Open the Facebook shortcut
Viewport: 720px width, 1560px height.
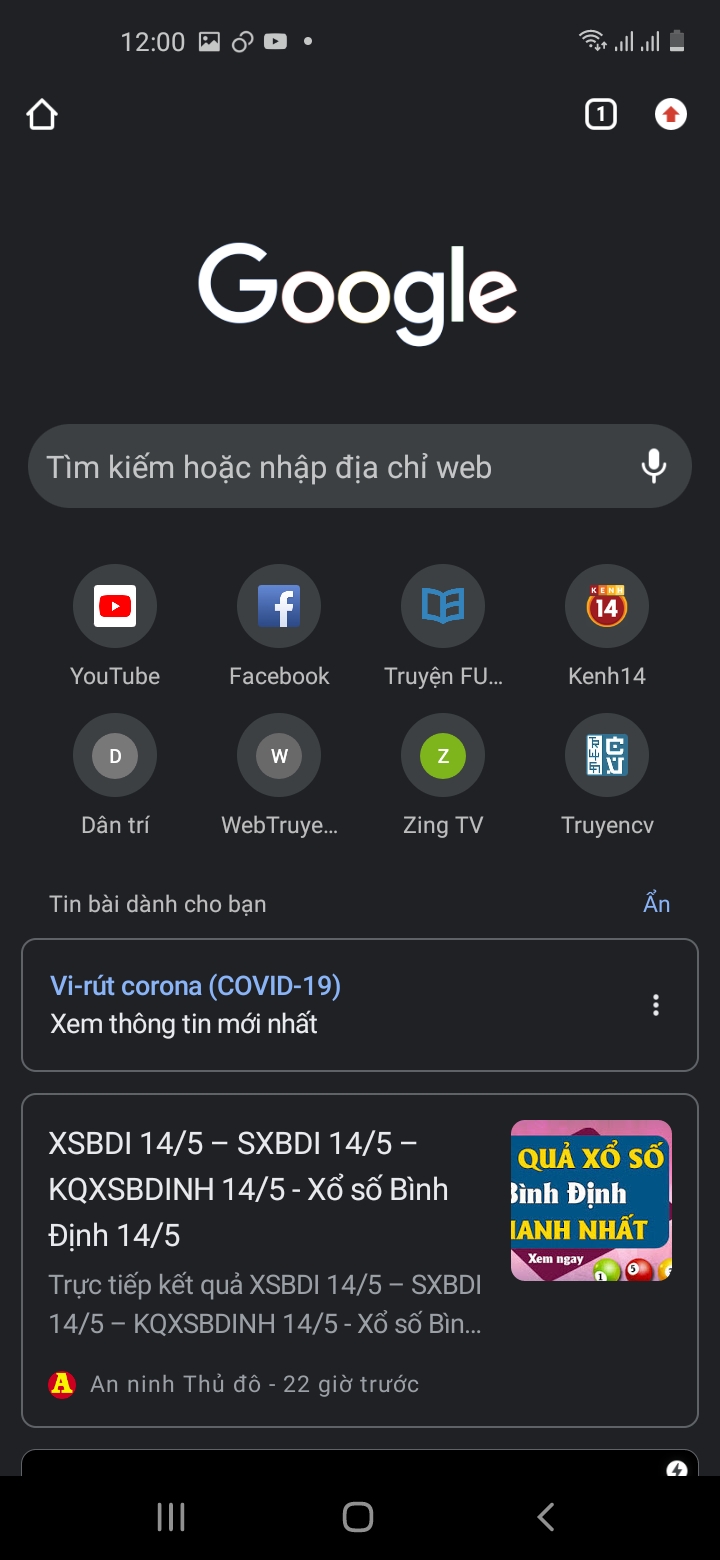279,606
